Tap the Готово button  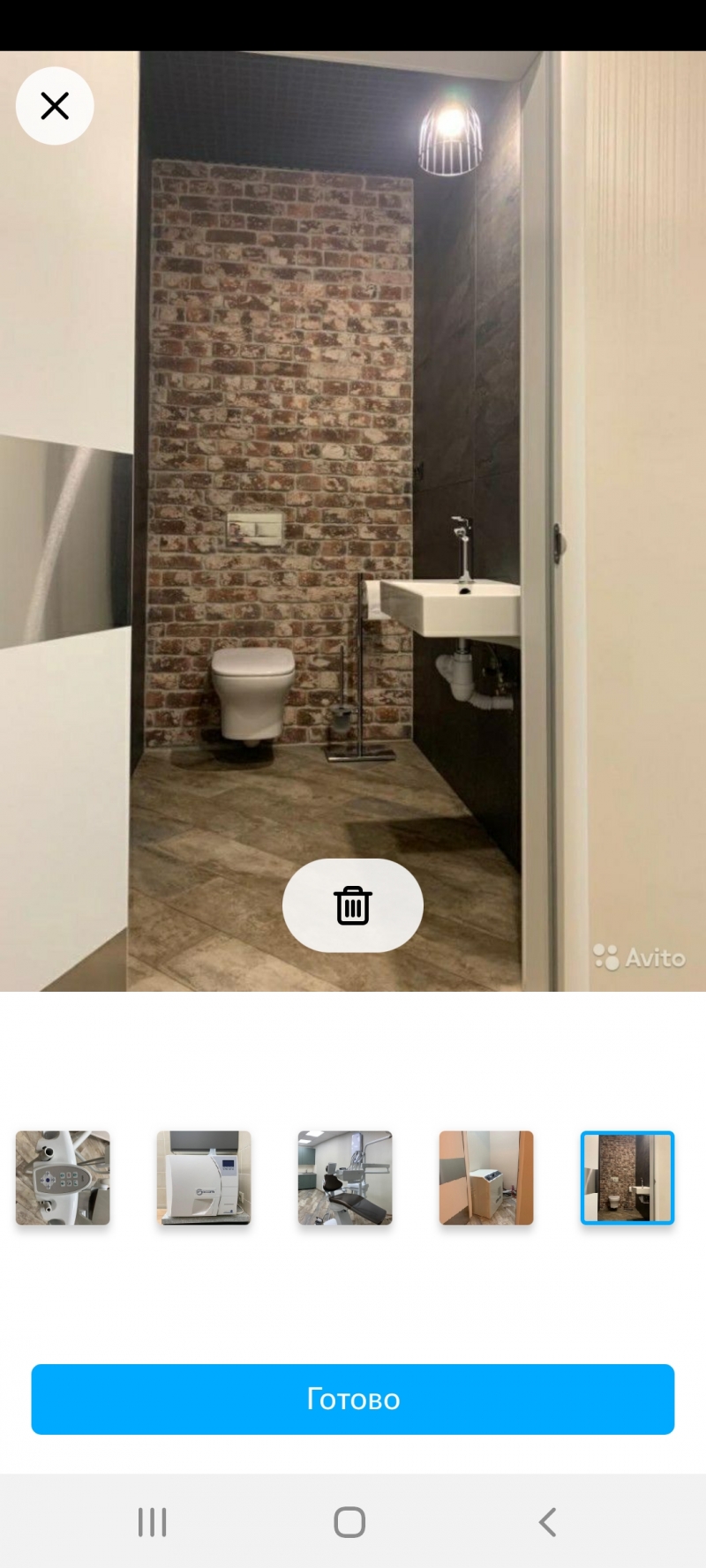pos(353,1399)
